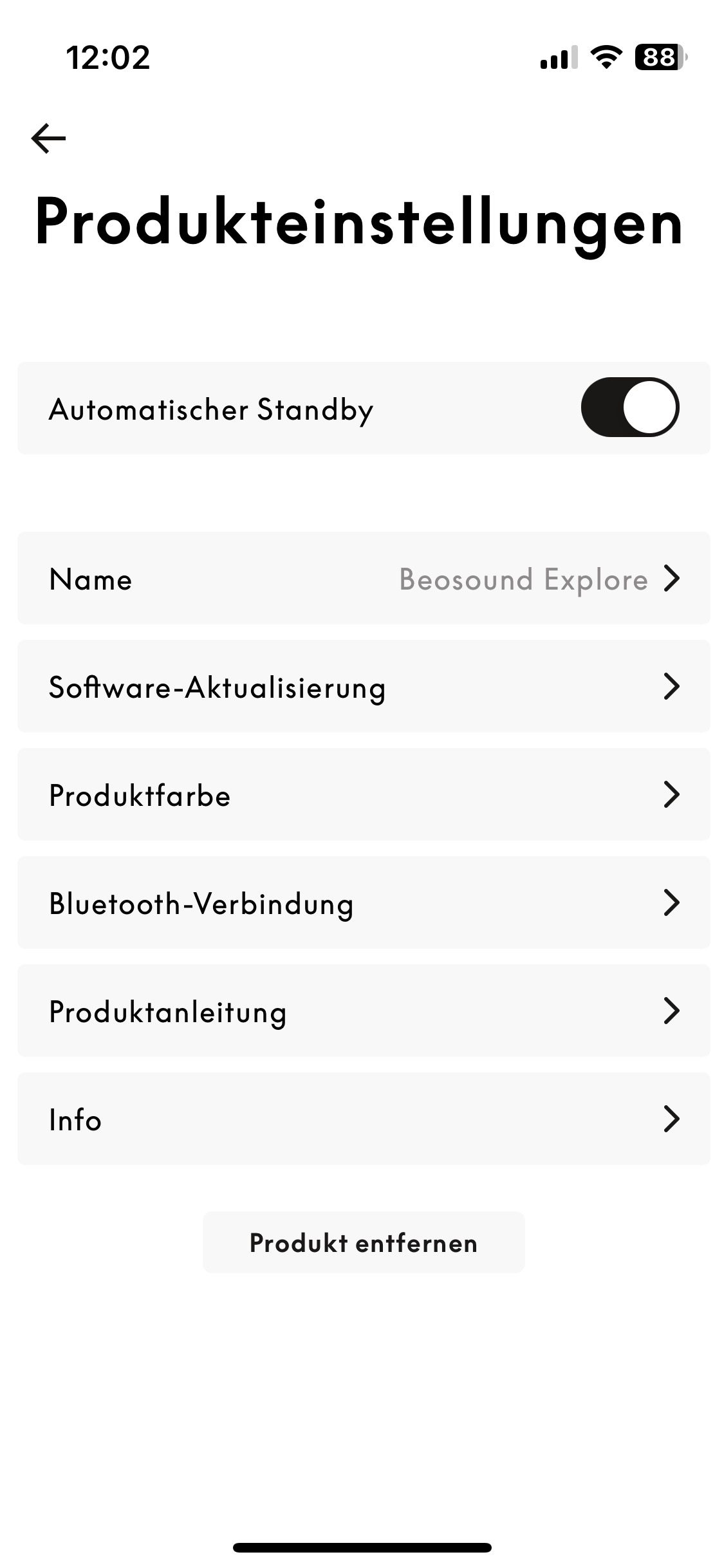This screenshot has width=724, height=1568.
Task: Go back using the arrow icon
Action: [48, 138]
